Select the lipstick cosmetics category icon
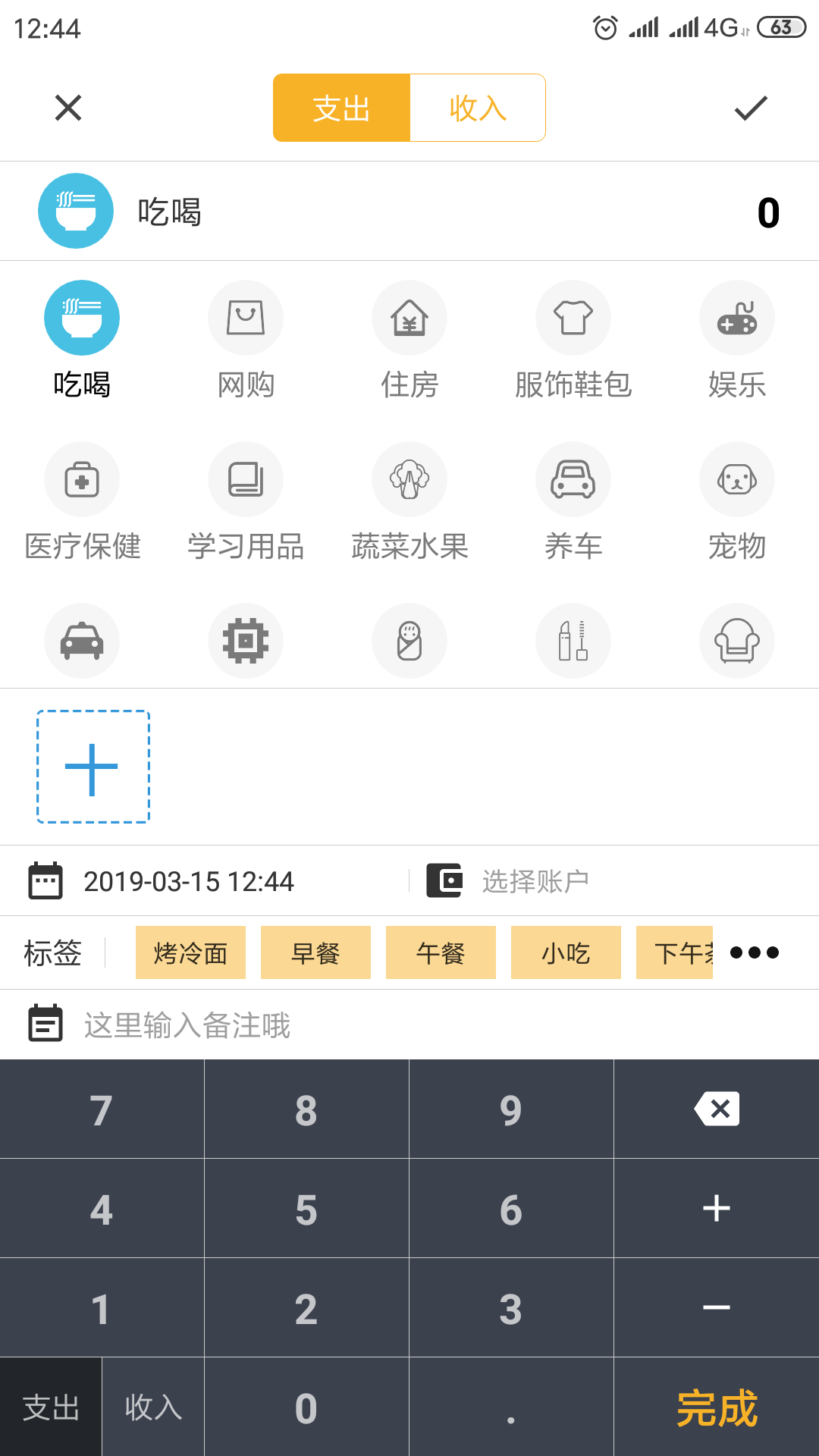The height and width of the screenshot is (1456, 819). coord(573,641)
